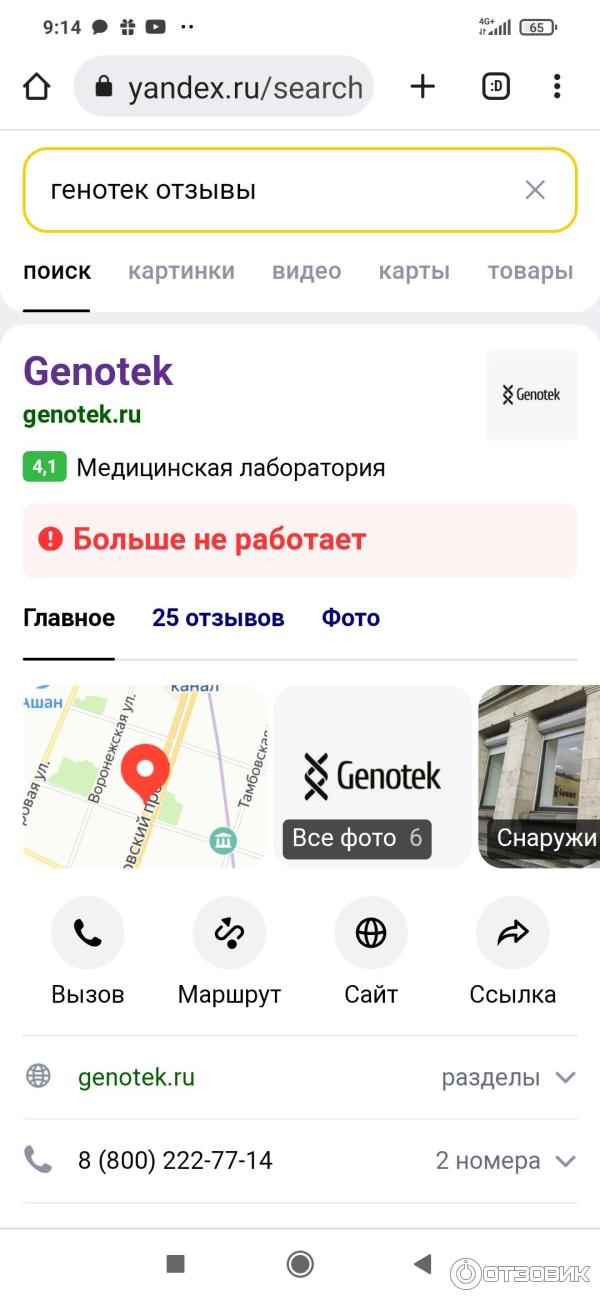Open a new browser tab
This screenshot has height=1300, width=600.
(423, 87)
